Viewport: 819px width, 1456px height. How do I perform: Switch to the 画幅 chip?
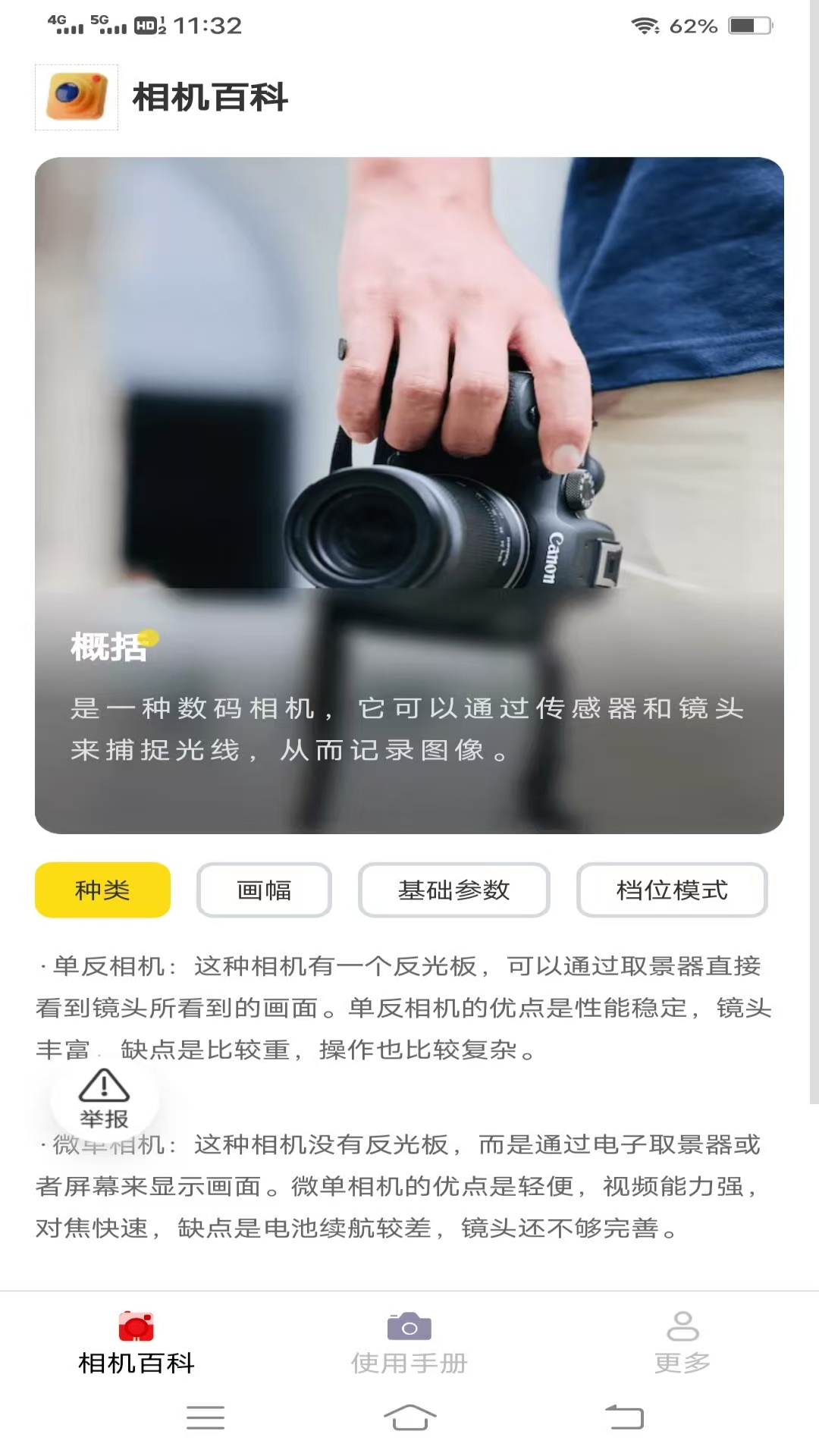pyautogui.click(x=264, y=890)
